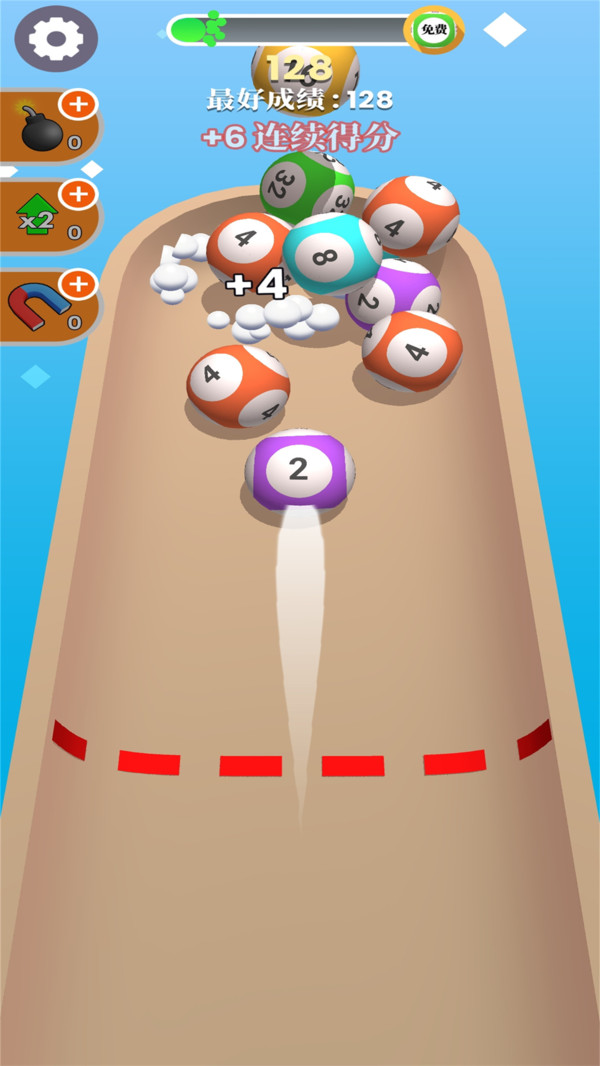The height and width of the screenshot is (1066, 600).
Task: Add the x2 multiplier power-up
Action: pyautogui.click(x=78, y=193)
